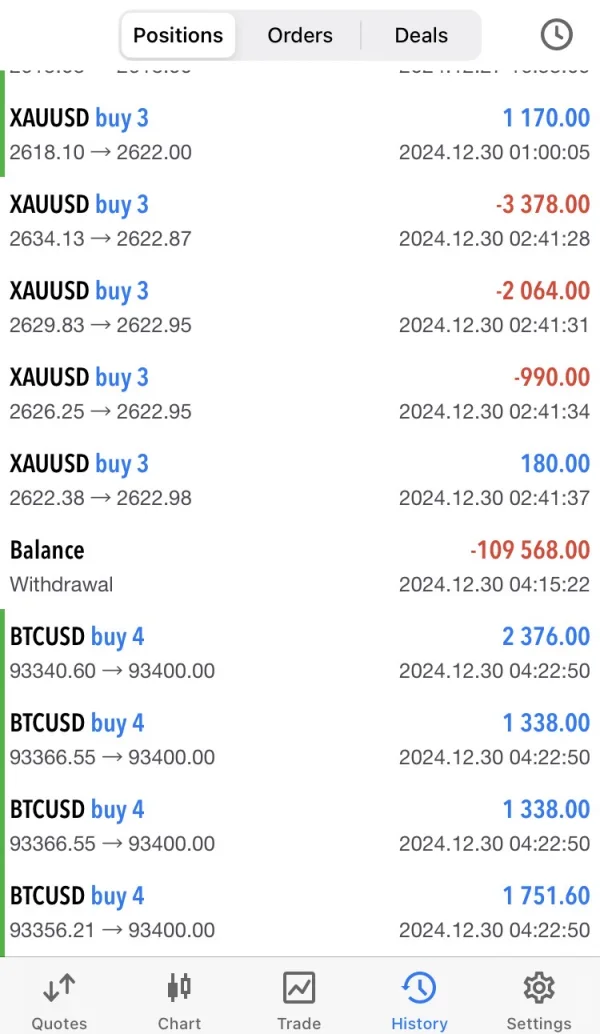The width and height of the screenshot is (600, 1034).
Task: Switch to the Deals segment
Action: point(421,36)
